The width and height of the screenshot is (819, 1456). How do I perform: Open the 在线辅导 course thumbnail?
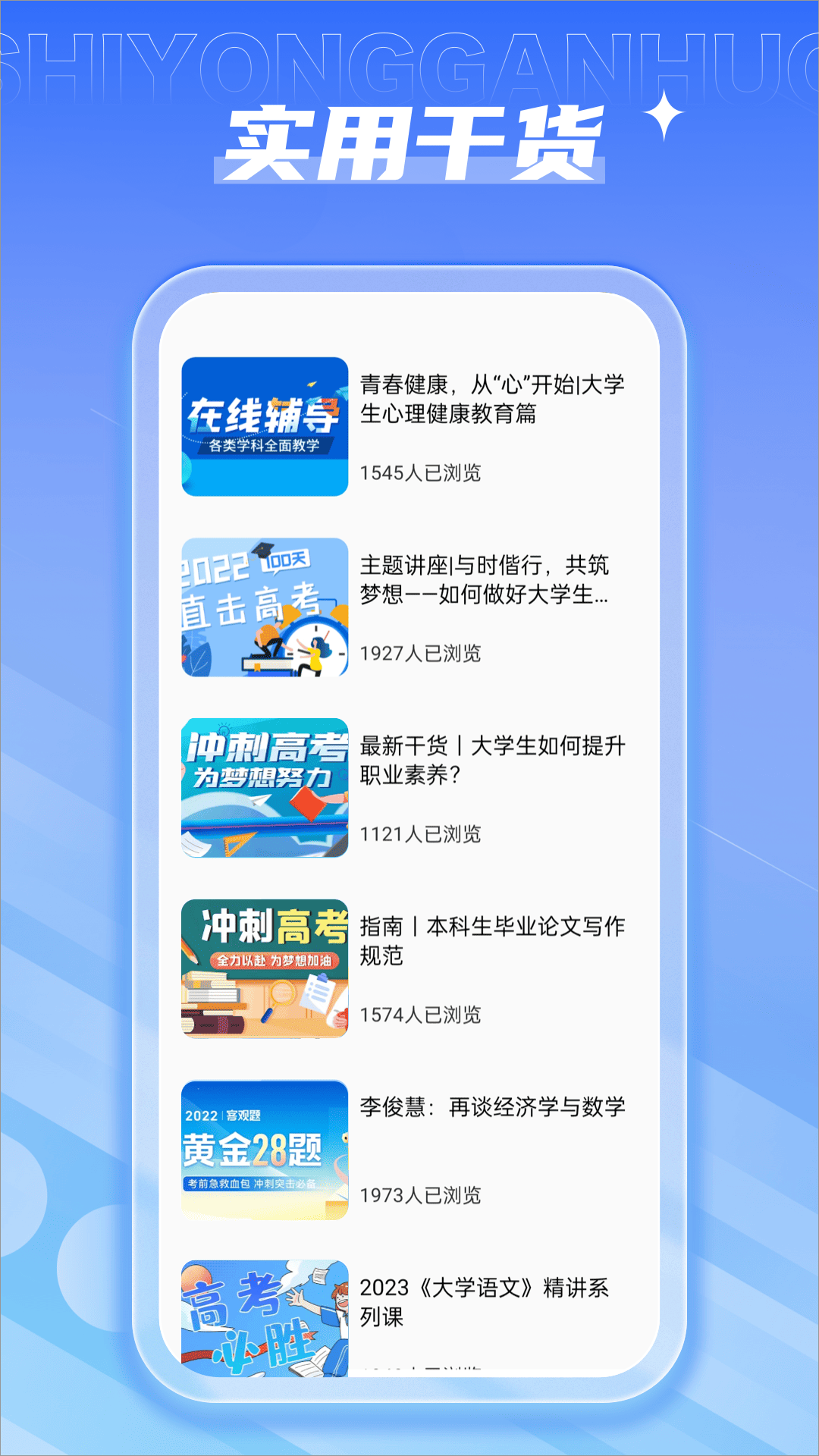265,427
